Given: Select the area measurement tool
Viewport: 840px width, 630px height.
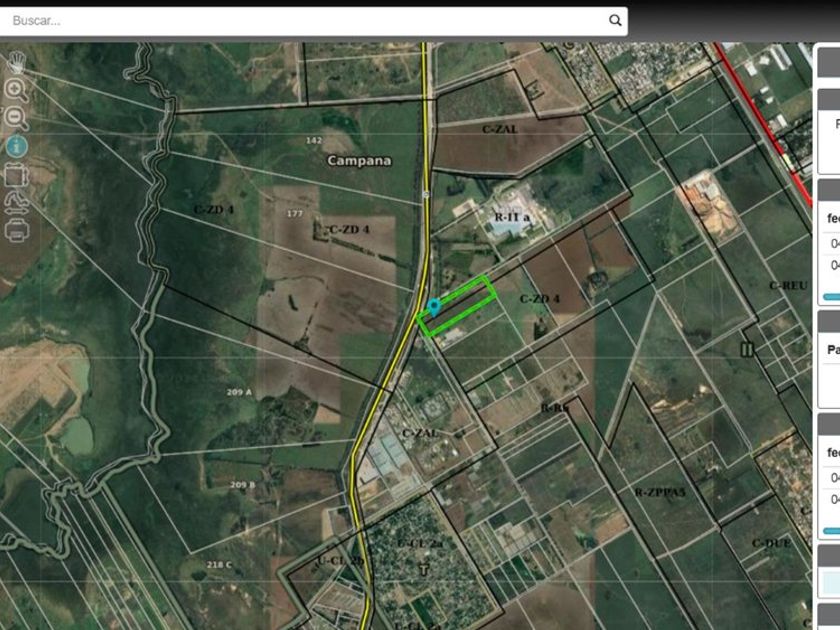Looking at the screenshot, I should click(x=16, y=175).
